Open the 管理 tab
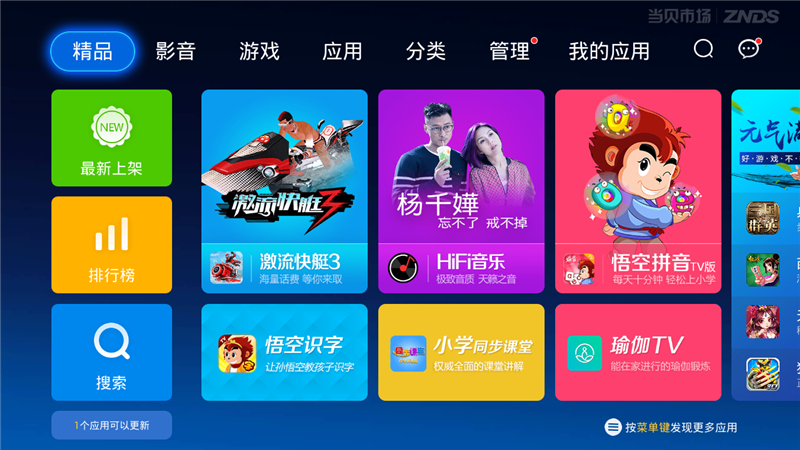 [510, 51]
